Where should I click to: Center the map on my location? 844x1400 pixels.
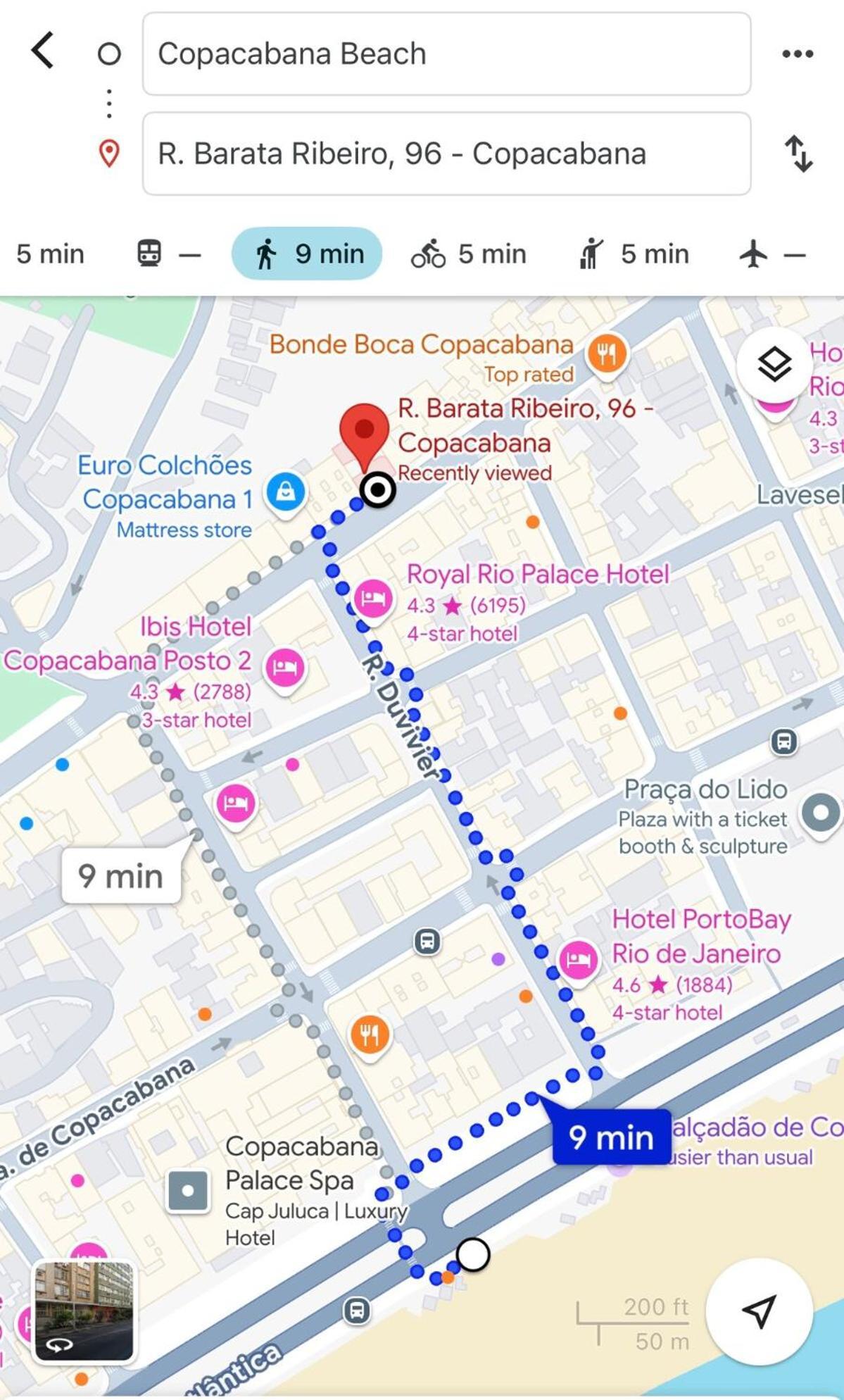(x=759, y=1311)
